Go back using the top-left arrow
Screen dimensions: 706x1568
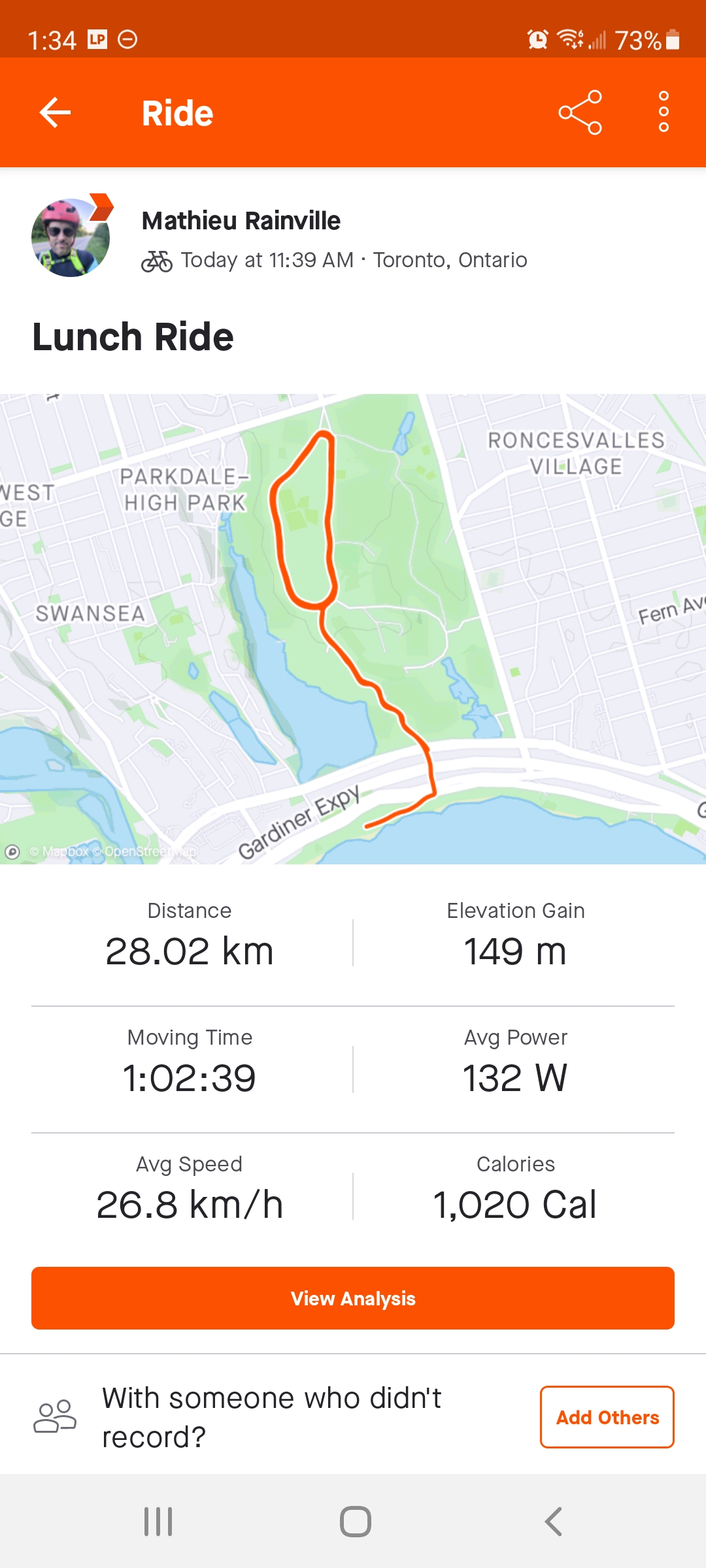click(x=55, y=112)
